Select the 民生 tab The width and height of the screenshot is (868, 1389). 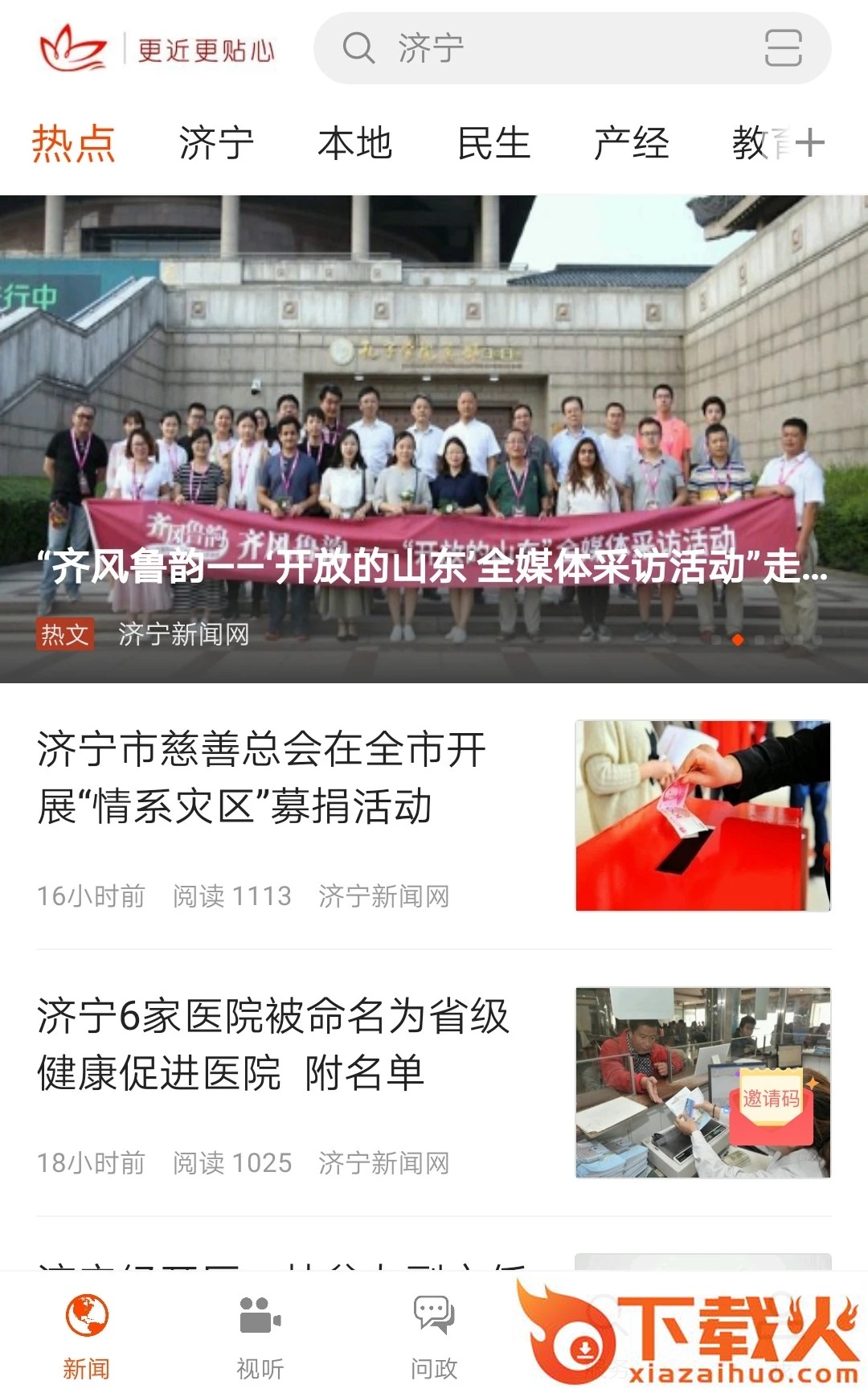(x=493, y=144)
